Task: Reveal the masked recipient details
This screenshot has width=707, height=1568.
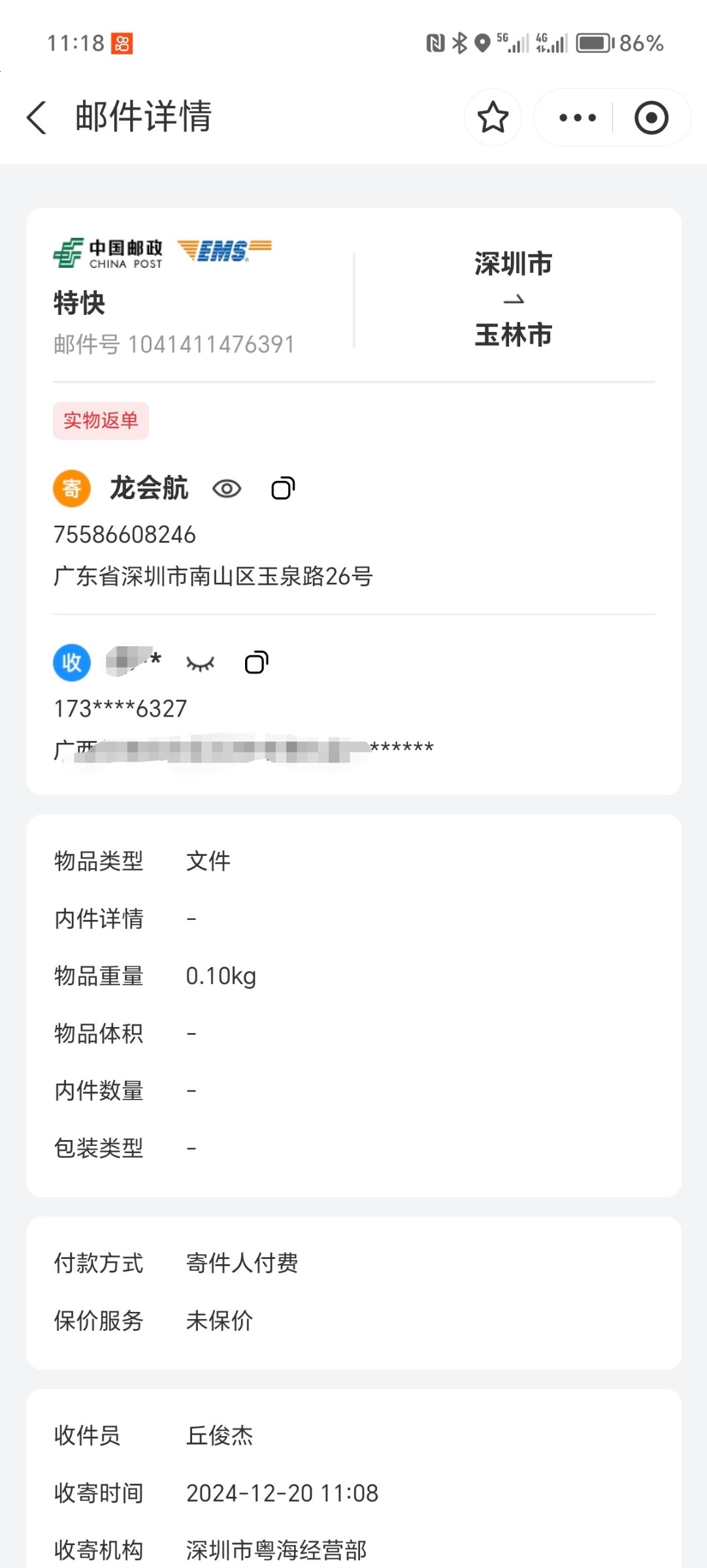Action: (x=200, y=664)
